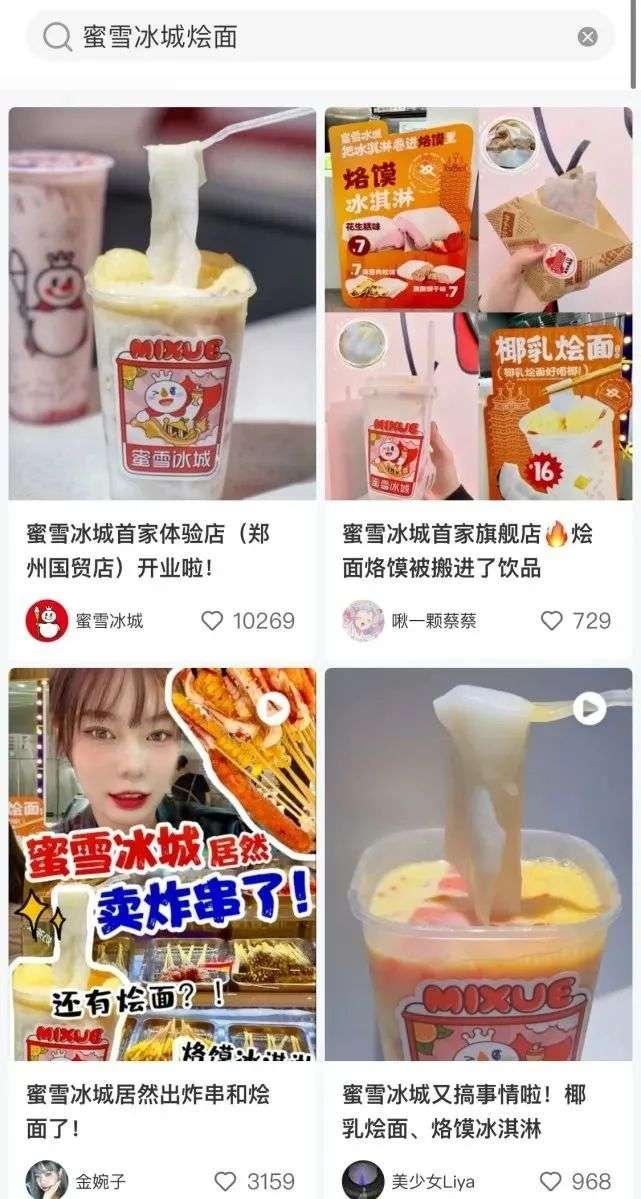
Task: Like the post by 美少女Liya
Action: (x=552, y=1181)
